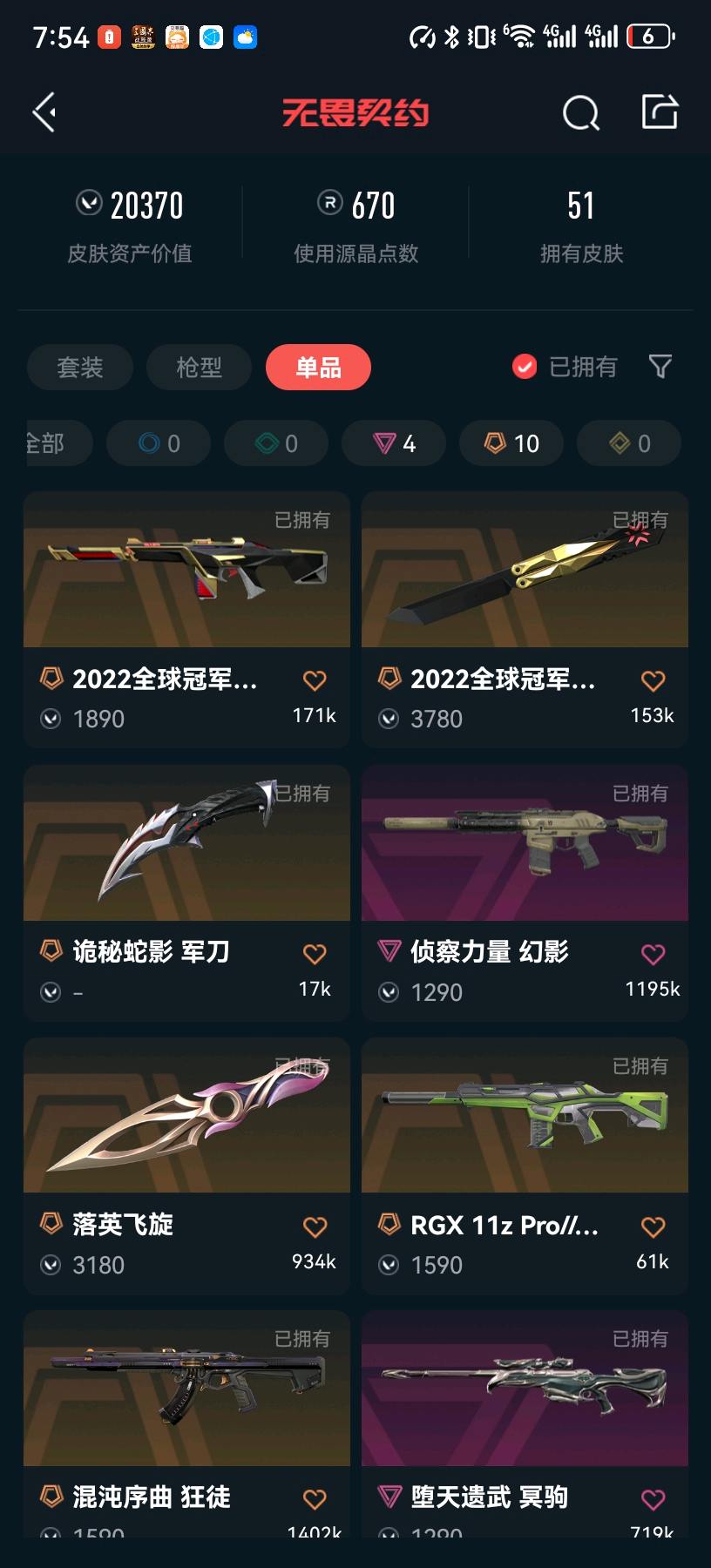This screenshot has height=1568, width=711.
Task: Select the 全部 rarity chip
Action: click(48, 443)
